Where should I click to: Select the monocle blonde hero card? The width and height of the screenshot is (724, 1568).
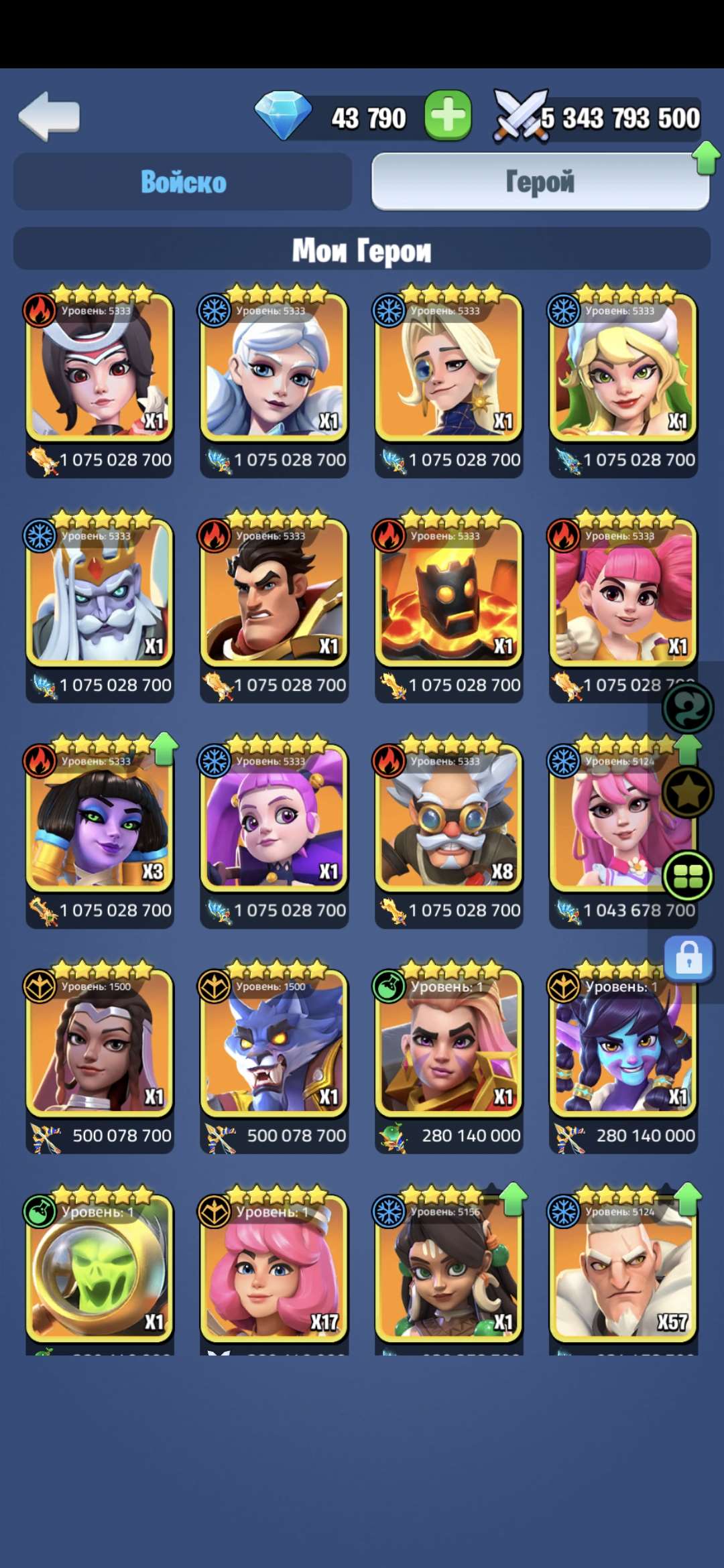pyautogui.click(x=448, y=368)
